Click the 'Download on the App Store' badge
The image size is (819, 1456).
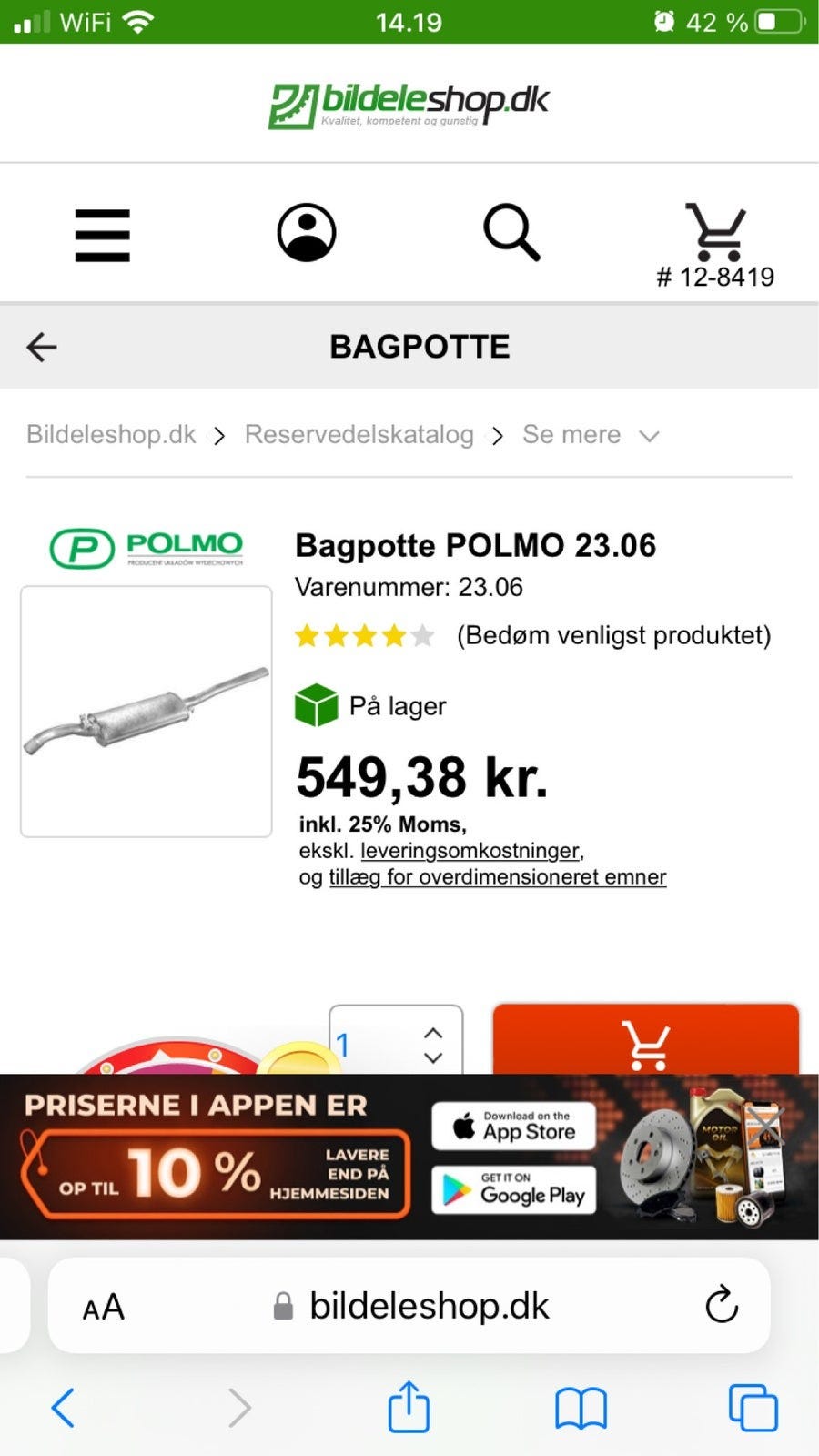tap(514, 1126)
